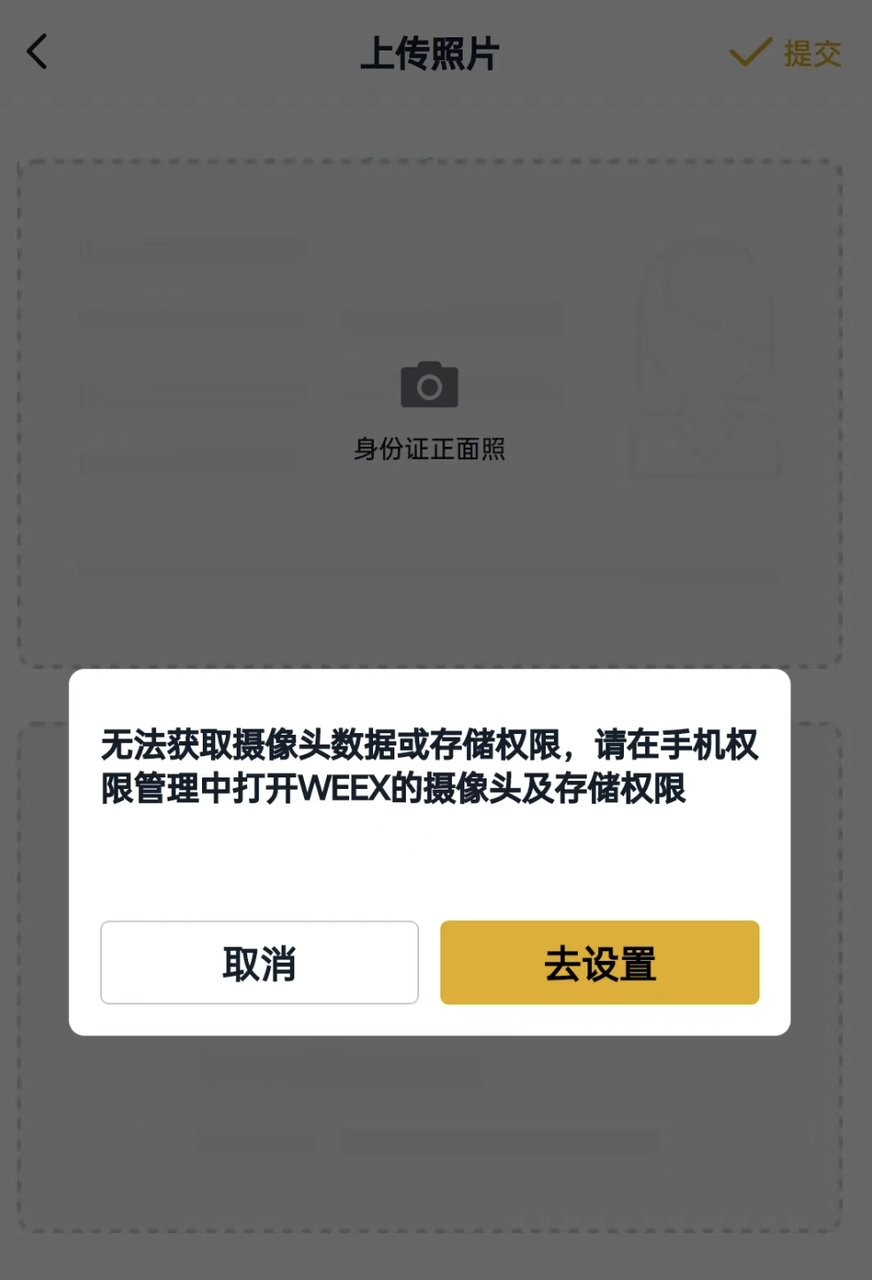Viewport: 872px width, 1280px height.
Task: Tap 提交 to submit the photos
Action: [x=786, y=53]
